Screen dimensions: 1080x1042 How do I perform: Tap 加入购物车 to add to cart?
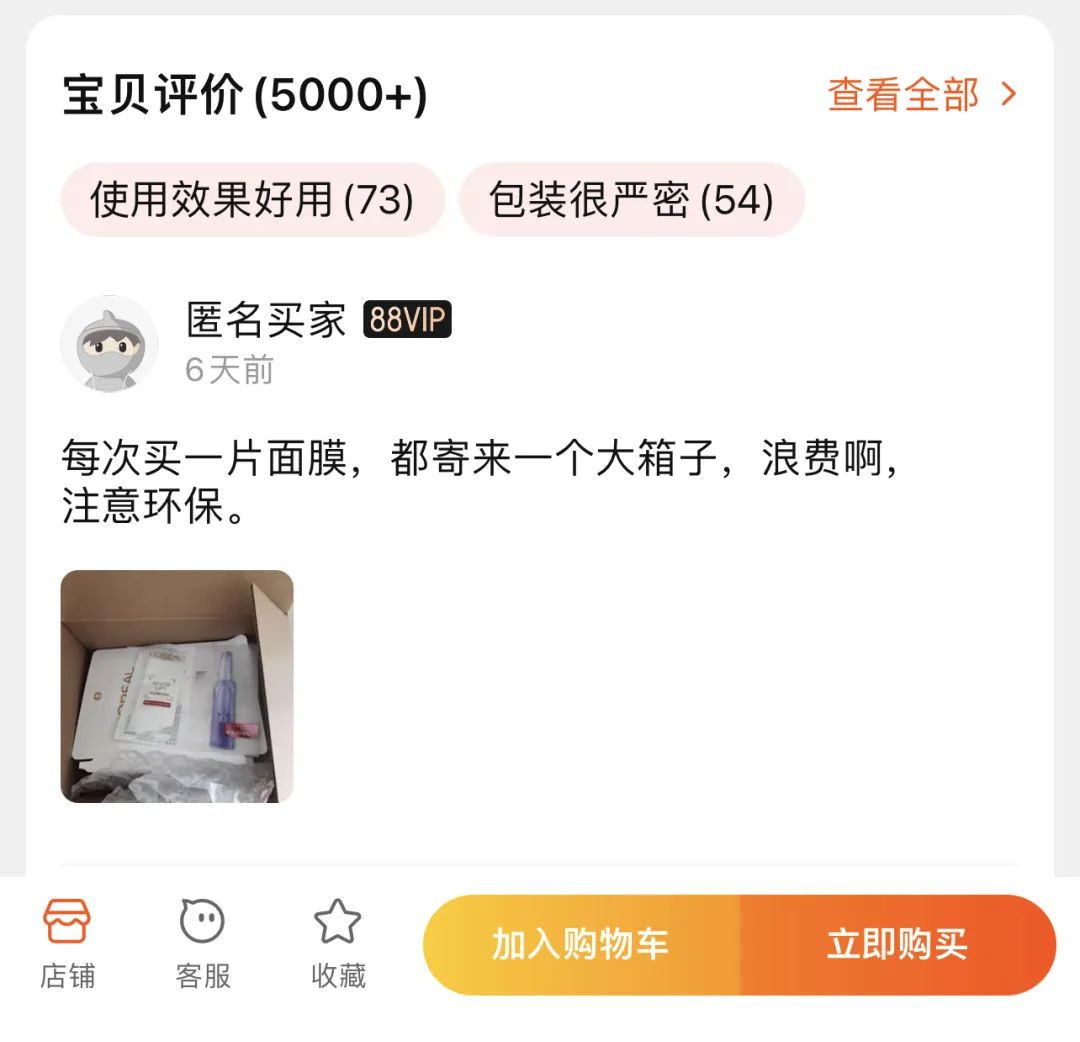pos(581,944)
